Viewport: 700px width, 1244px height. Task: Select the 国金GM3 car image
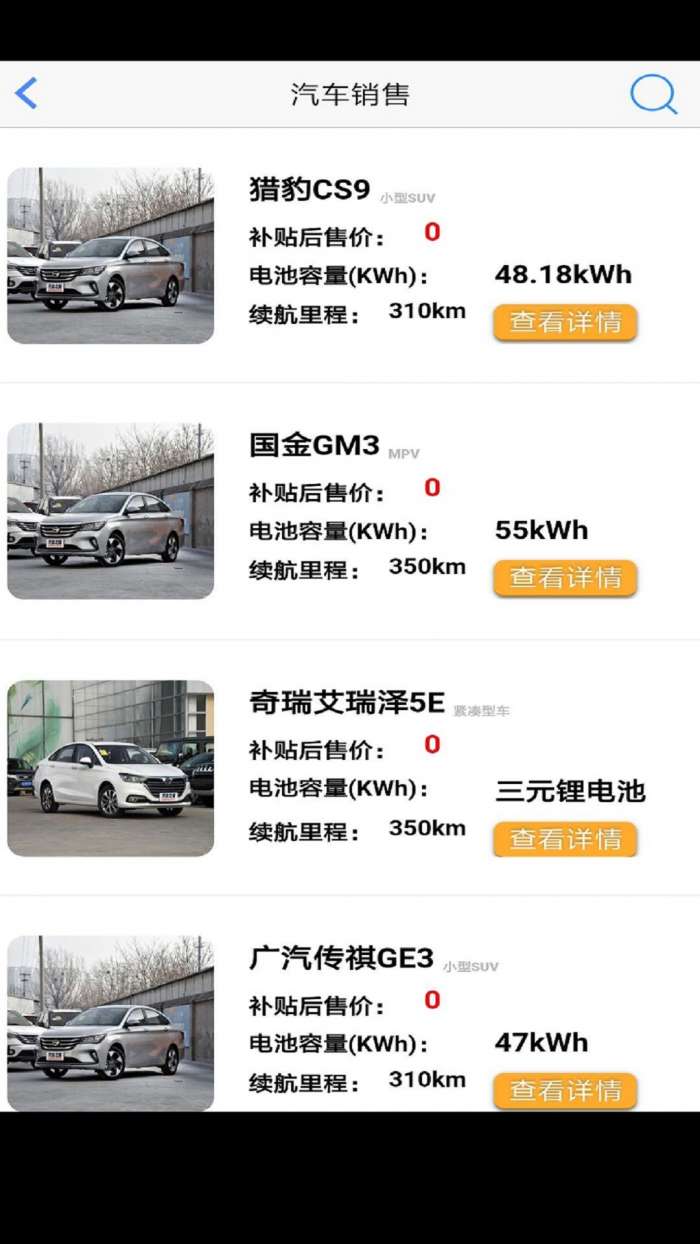(x=111, y=512)
